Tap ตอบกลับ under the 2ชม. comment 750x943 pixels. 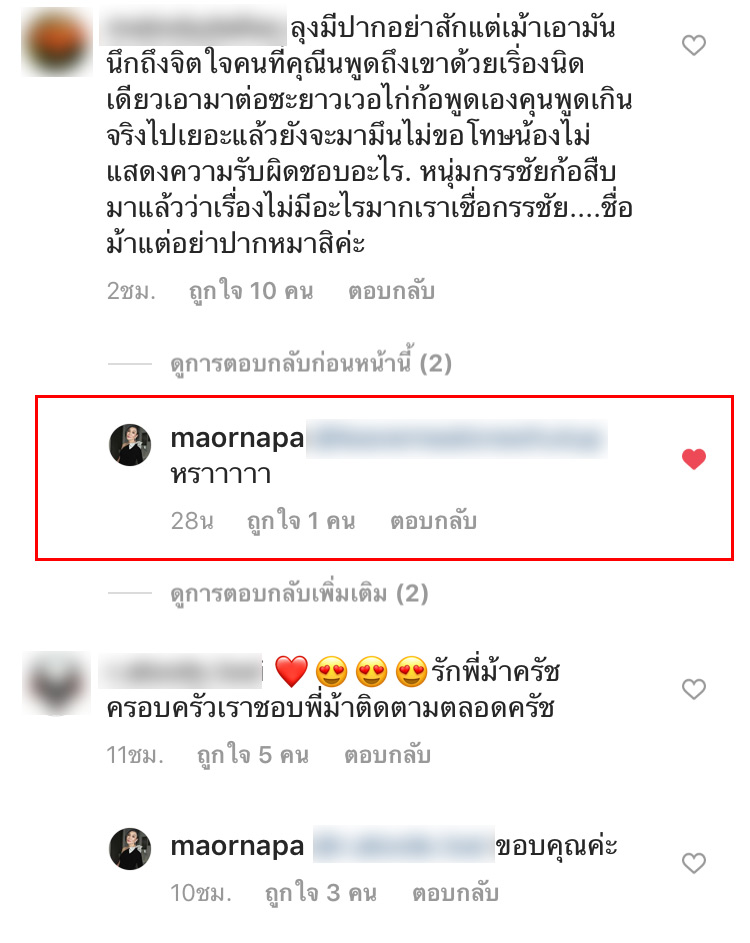390,292
